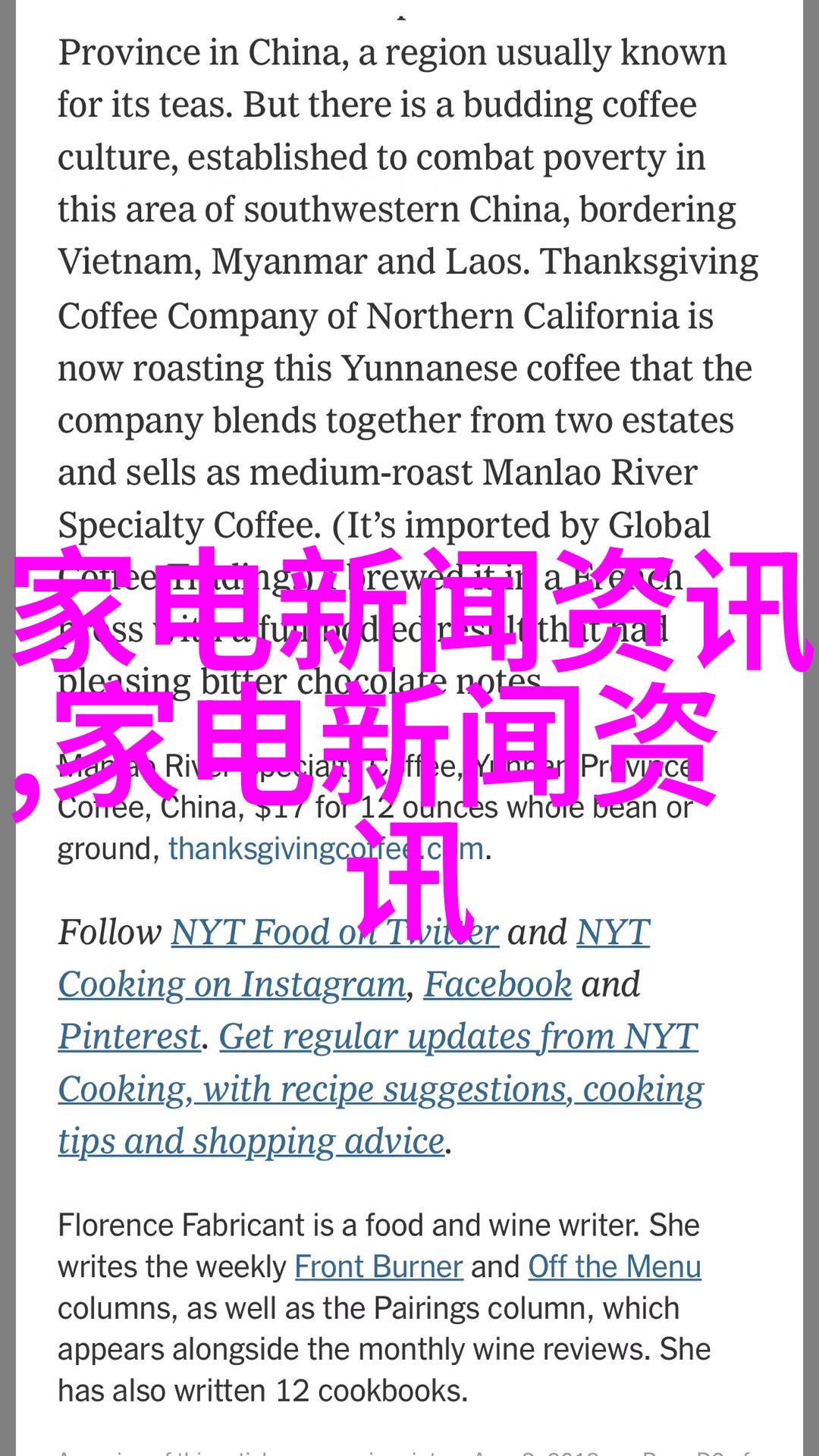Visit the Pinterest link
The height and width of the screenshot is (1456, 819).
(x=130, y=1037)
